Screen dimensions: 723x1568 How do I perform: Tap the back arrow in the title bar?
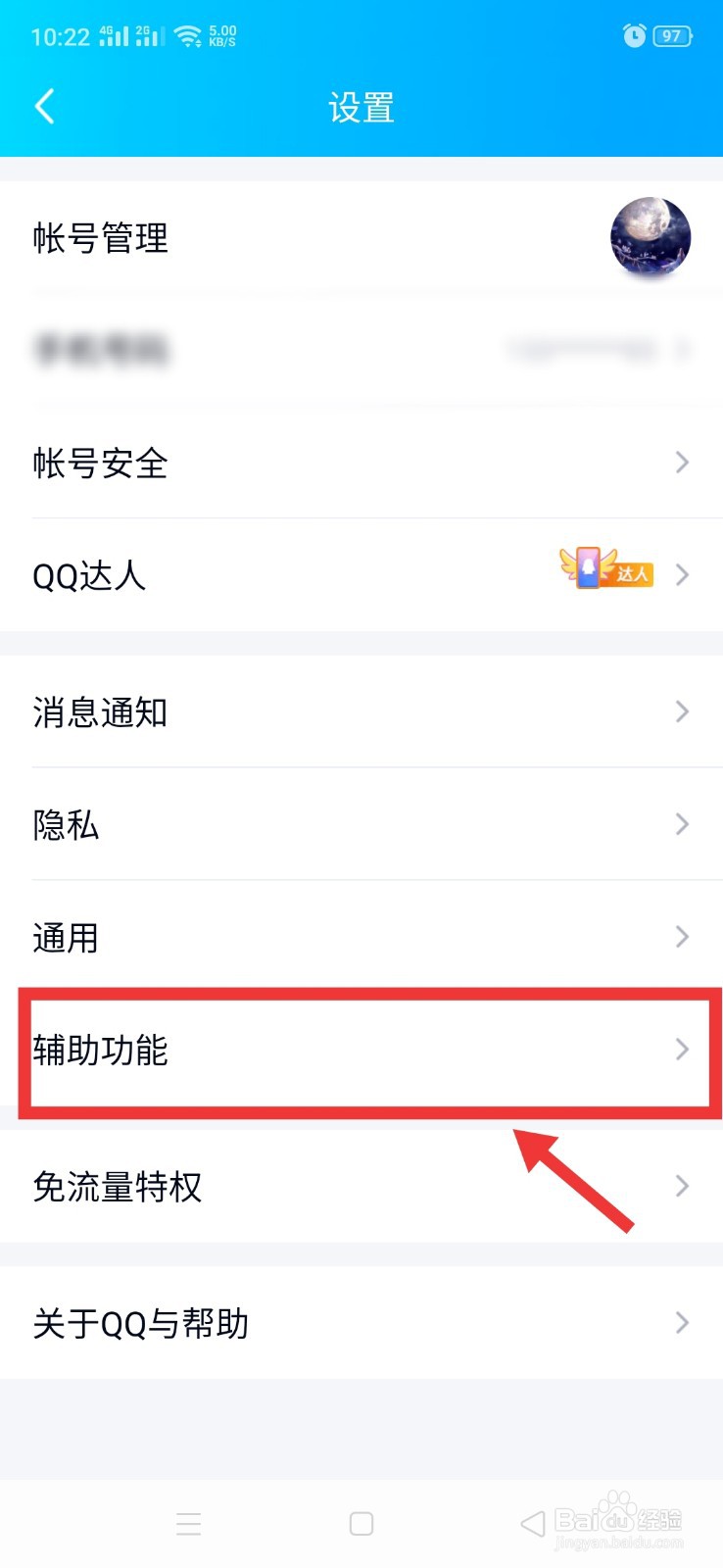click(x=44, y=106)
